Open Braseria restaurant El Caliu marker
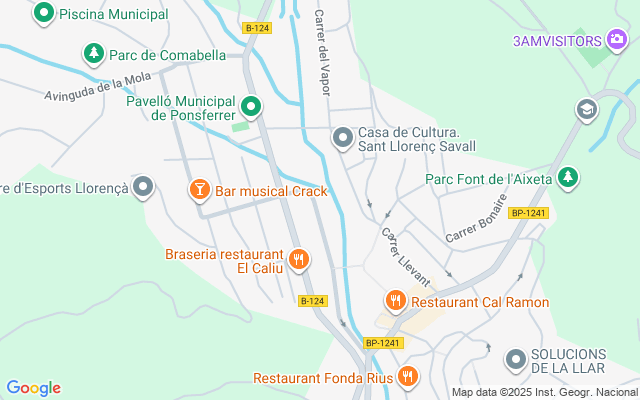Screen dimensions: 640x400 pyautogui.click(x=298, y=261)
